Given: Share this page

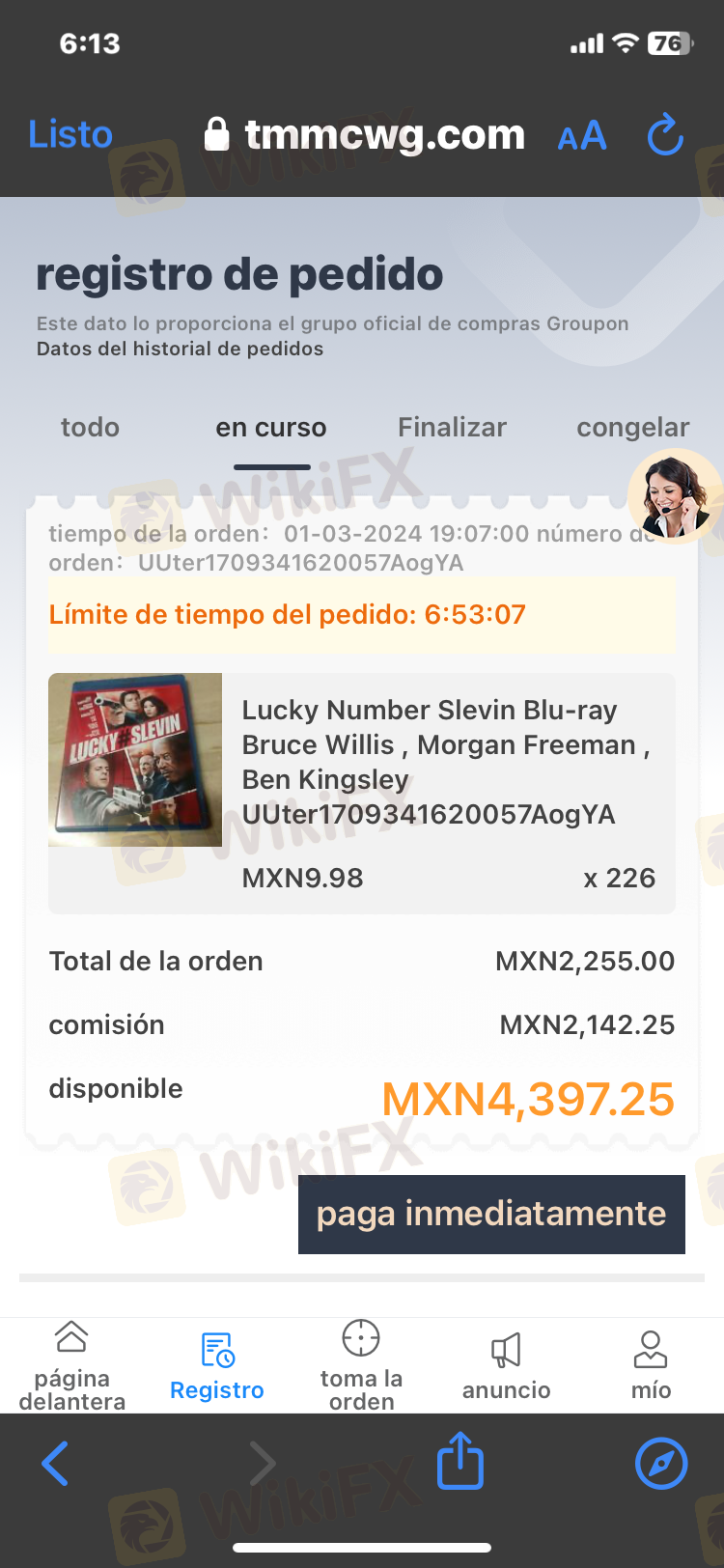Looking at the screenshot, I should [460, 1462].
